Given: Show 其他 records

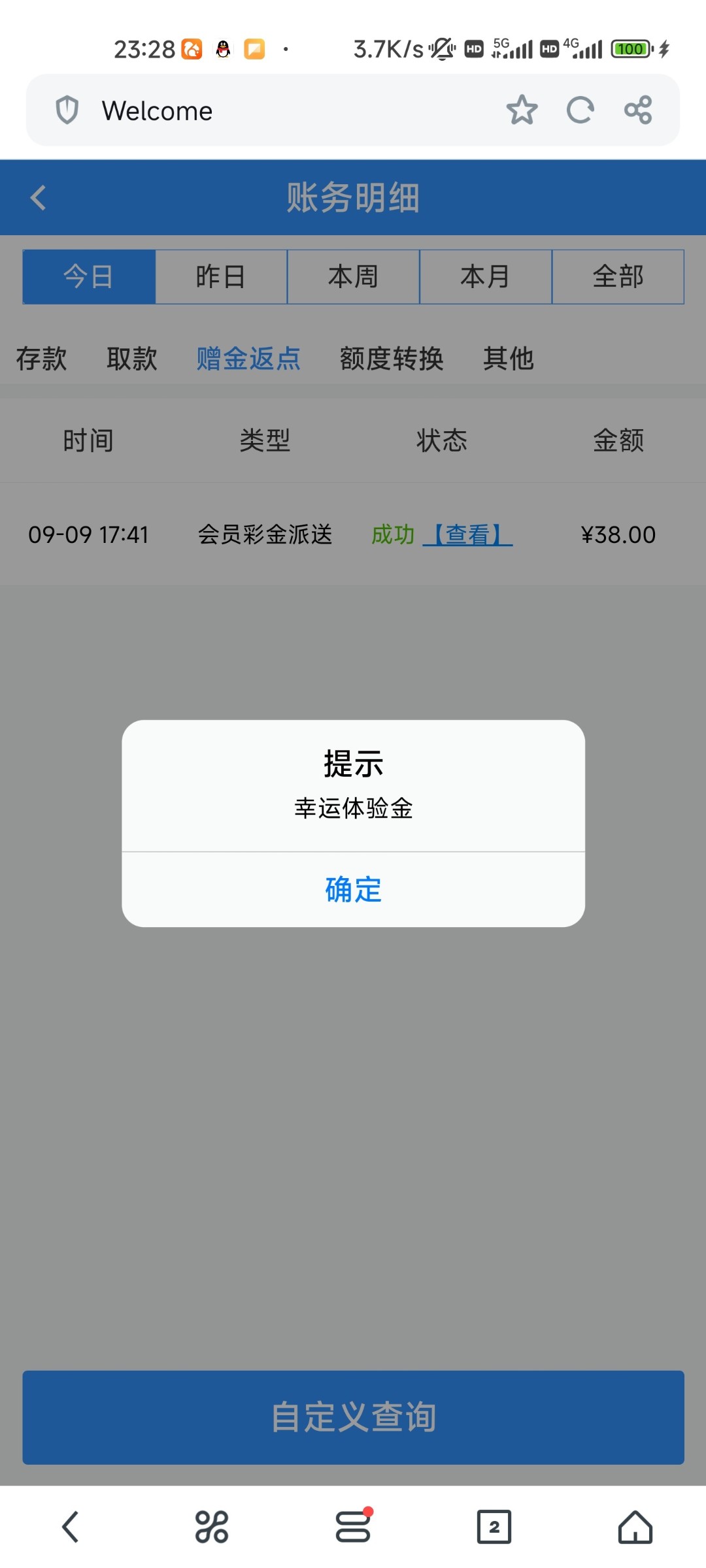Looking at the screenshot, I should click(x=509, y=359).
